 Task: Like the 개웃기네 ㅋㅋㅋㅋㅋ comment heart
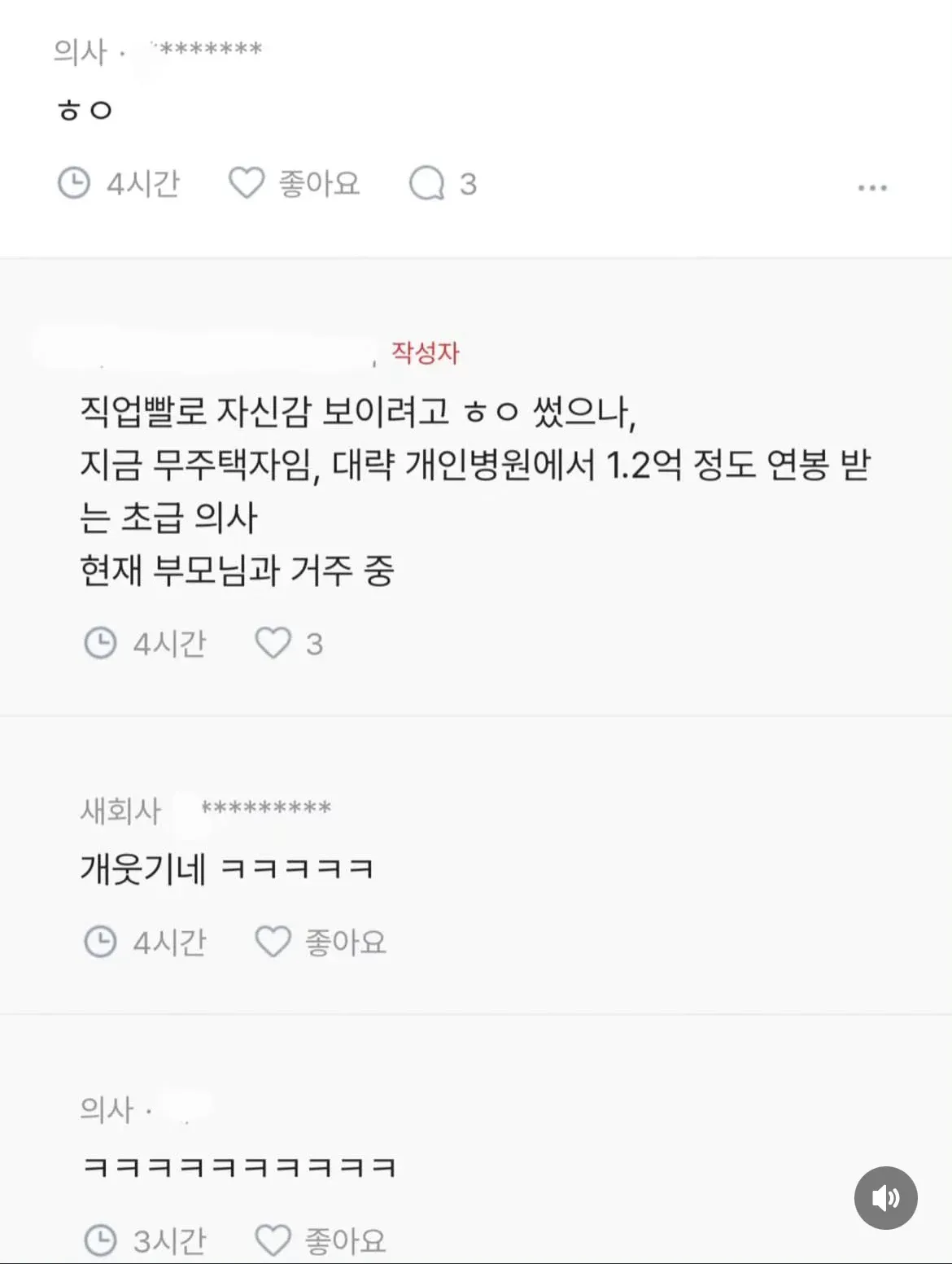point(273,942)
